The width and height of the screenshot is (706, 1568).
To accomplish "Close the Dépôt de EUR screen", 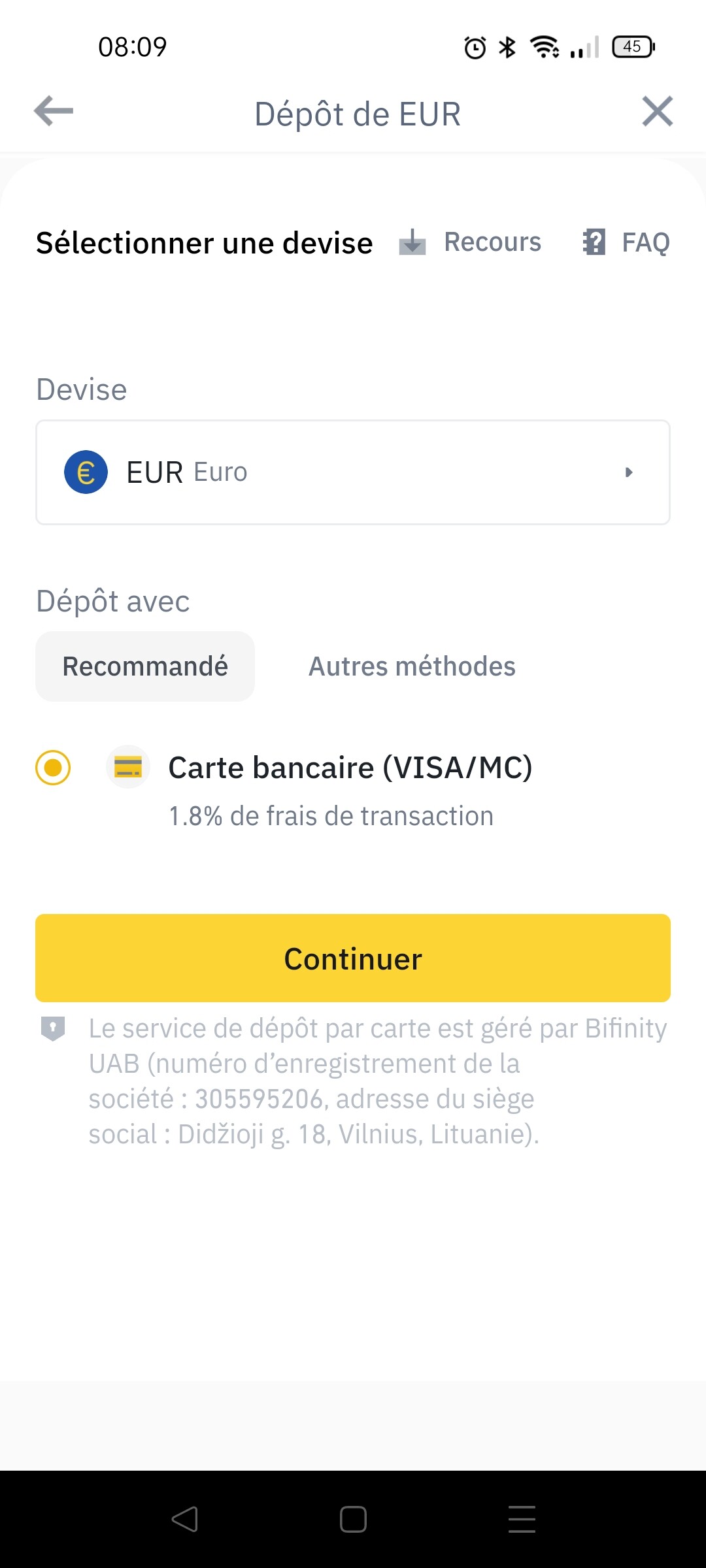I will click(x=657, y=111).
